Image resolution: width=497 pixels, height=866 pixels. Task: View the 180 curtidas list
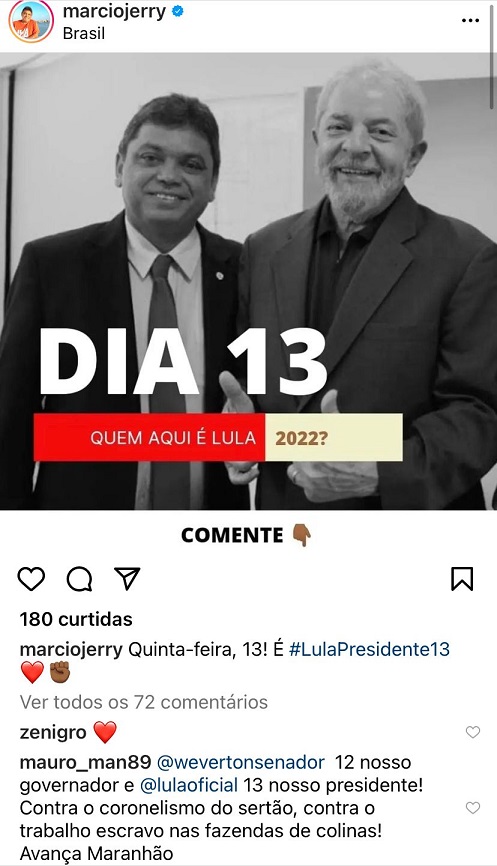[76, 619]
